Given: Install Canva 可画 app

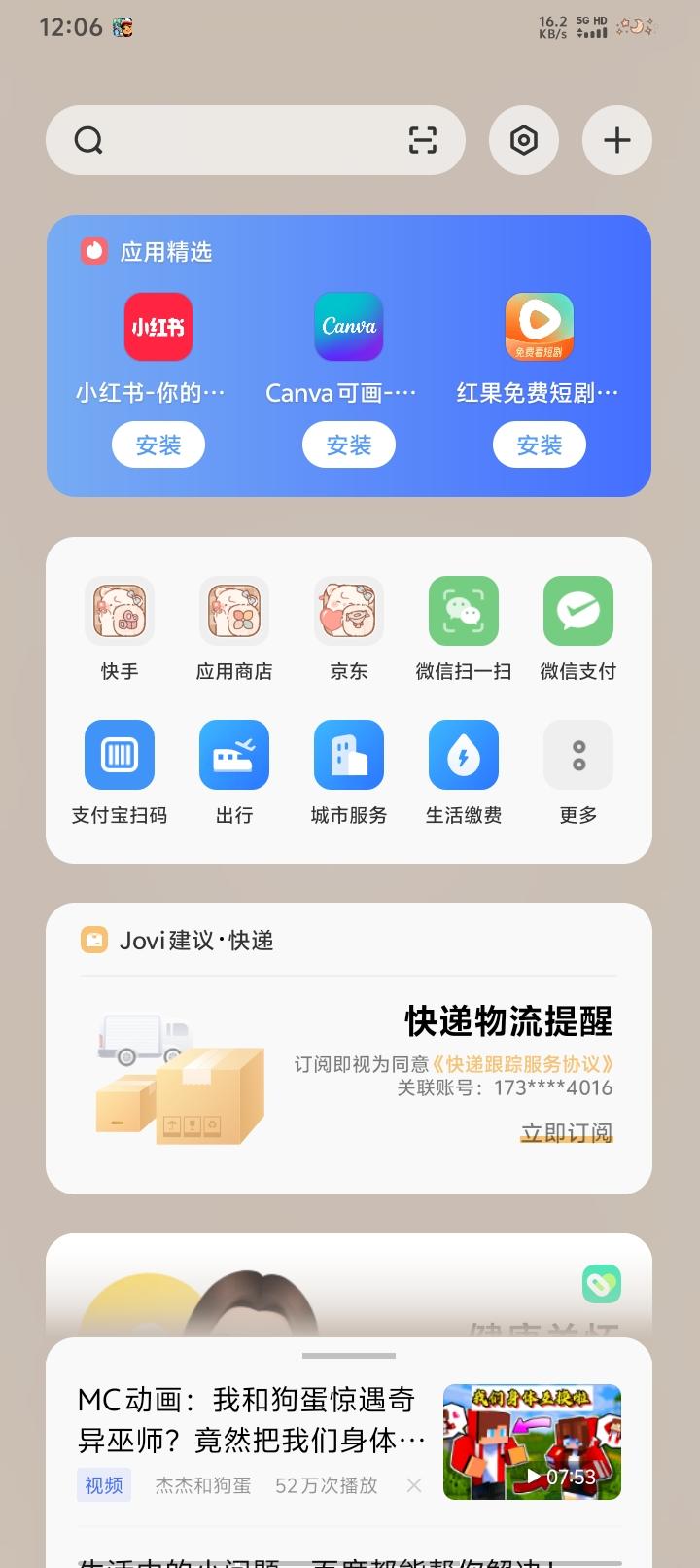Looking at the screenshot, I should tap(348, 445).
